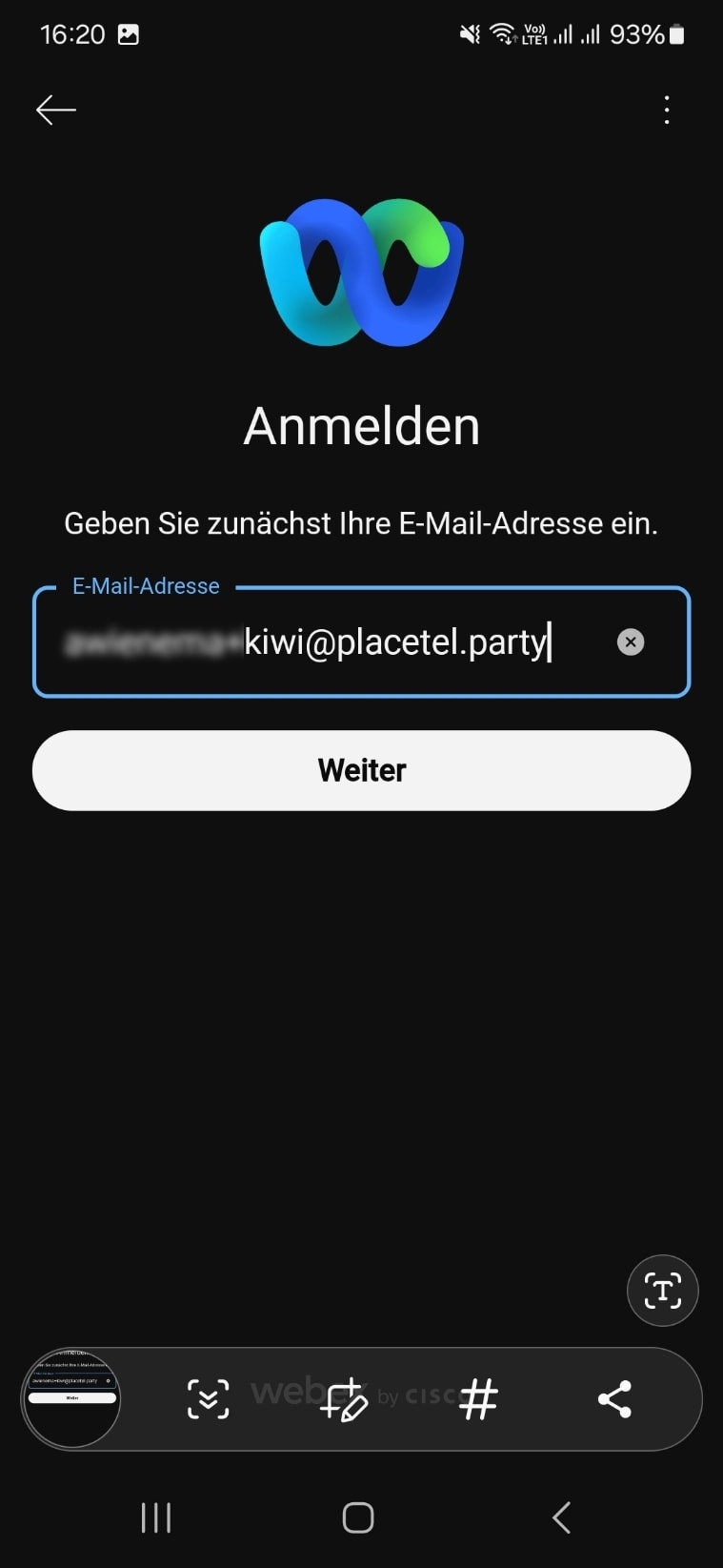Share the captured screenshot
The height and width of the screenshot is (1568, 723).
(614, 1399)
